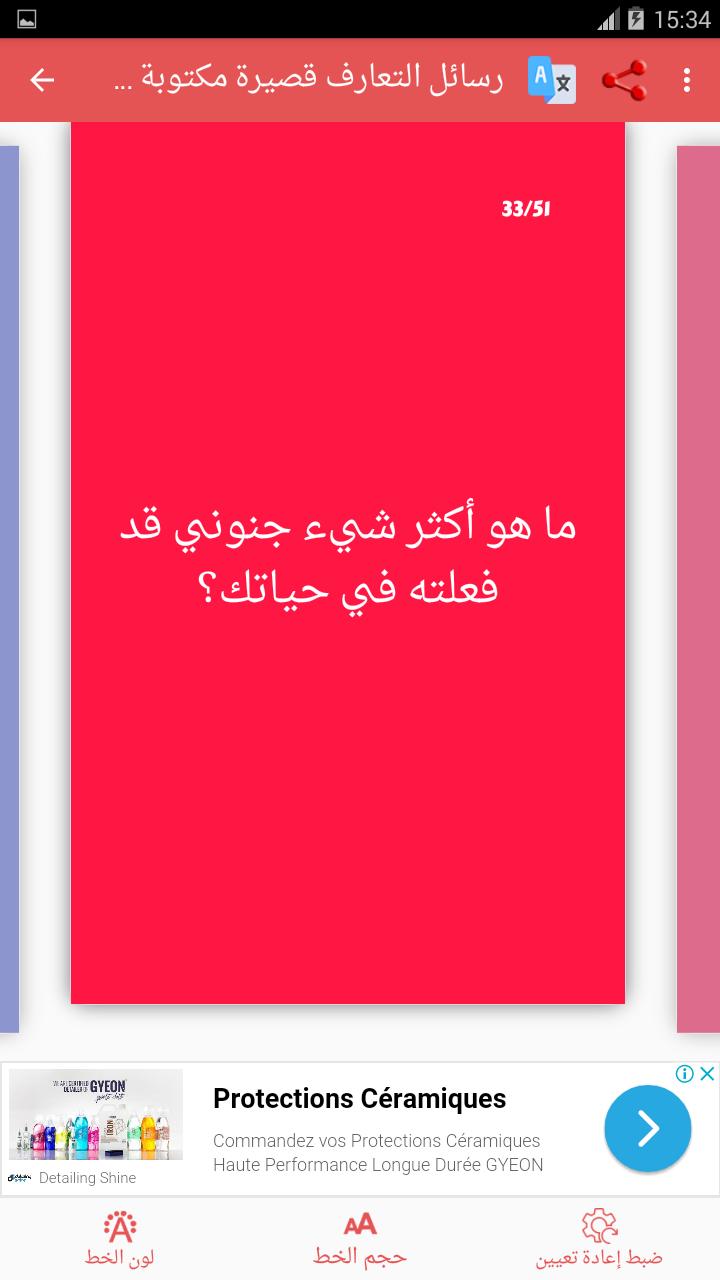Tap the partial card on the right edge
Screen dimensions: 720x1280
(x=697, y=590)
